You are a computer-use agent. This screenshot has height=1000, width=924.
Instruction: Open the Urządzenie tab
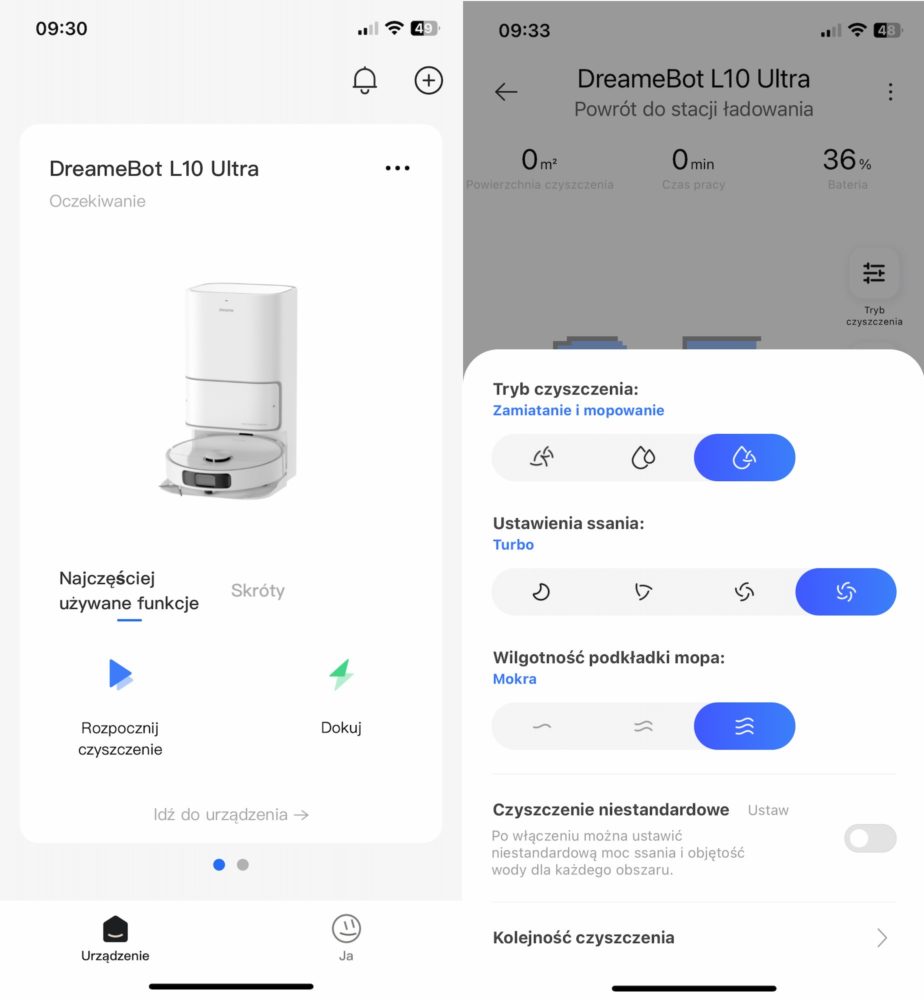click(x=115, y=937)
